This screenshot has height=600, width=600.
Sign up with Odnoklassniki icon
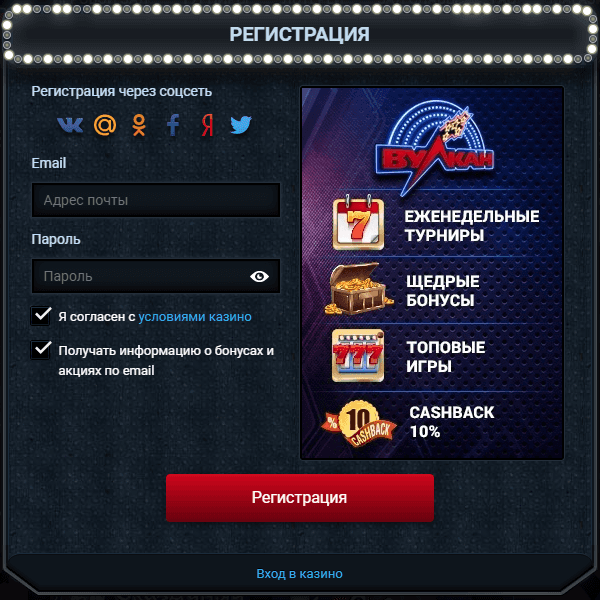pos(139,125)
